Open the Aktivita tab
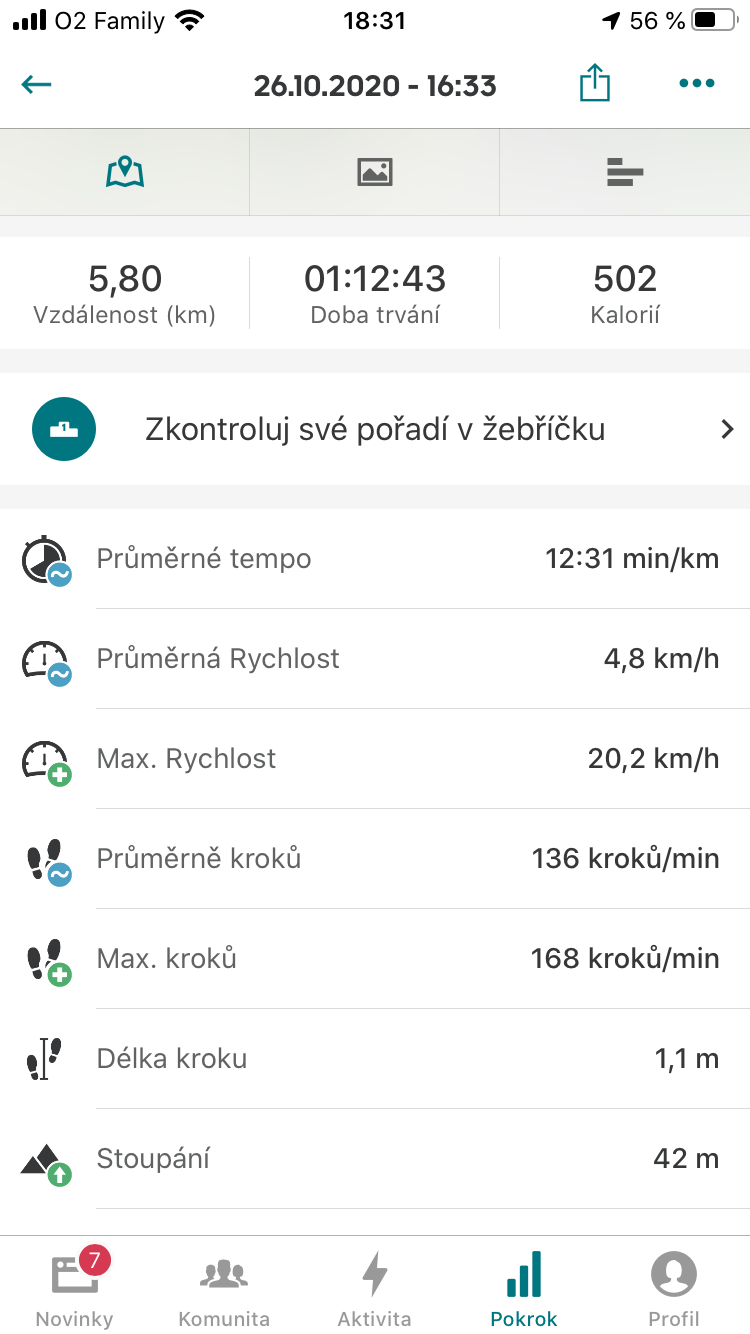 coord(374,1286)
